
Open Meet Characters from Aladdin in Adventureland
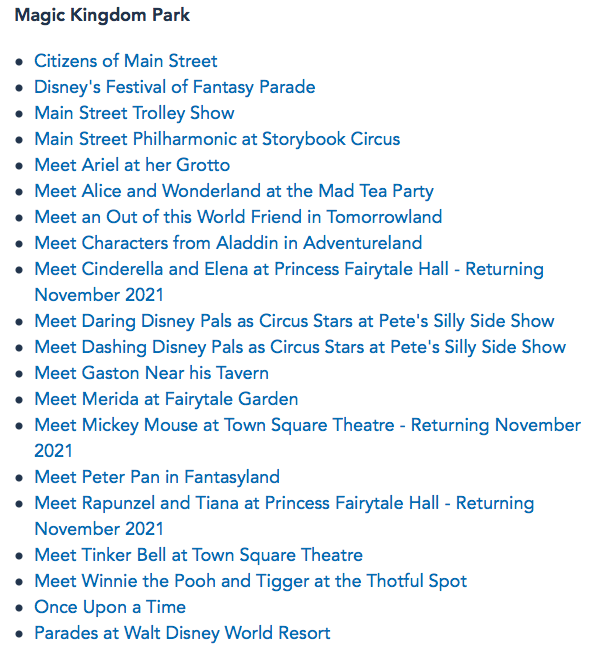coord(228,243)
